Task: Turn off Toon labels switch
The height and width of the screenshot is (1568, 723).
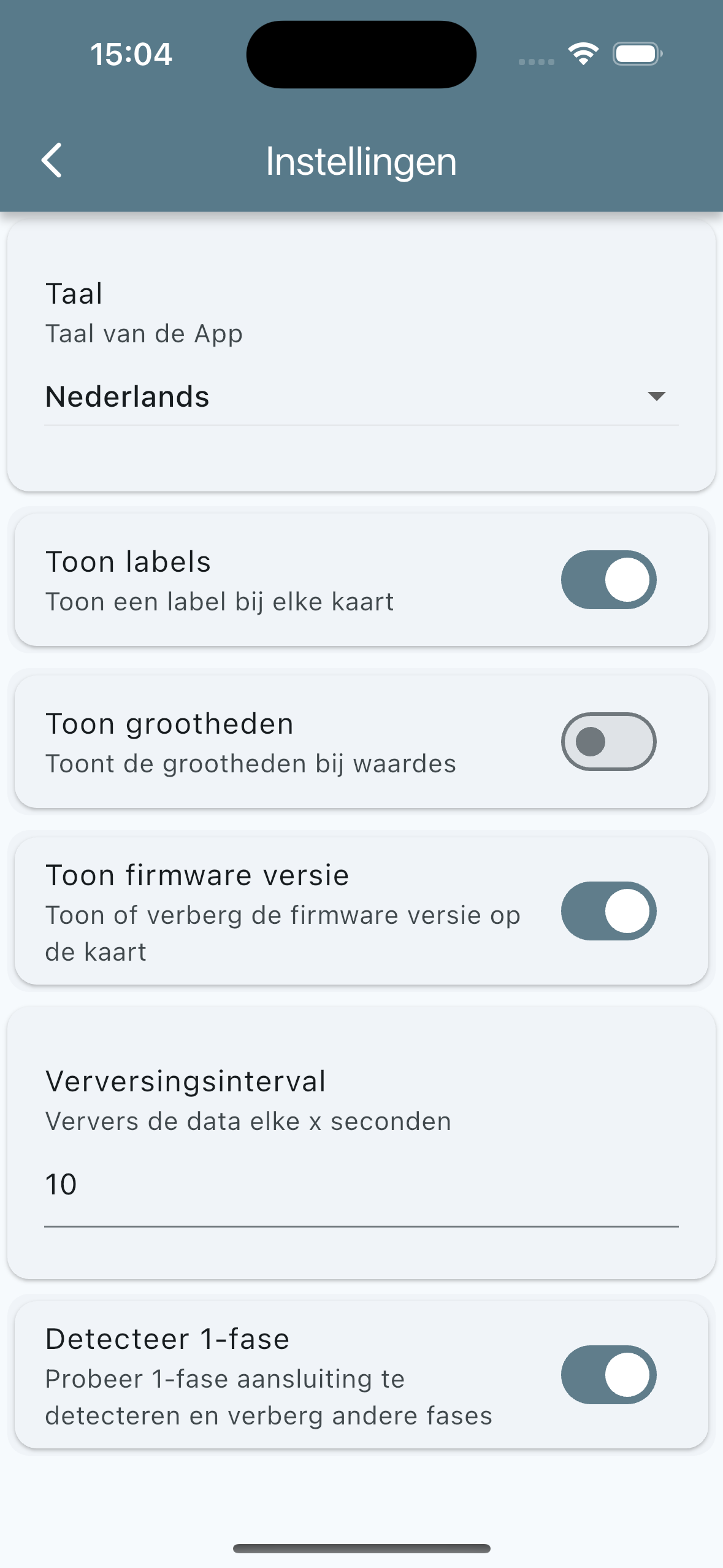Action: pos(608,580)
